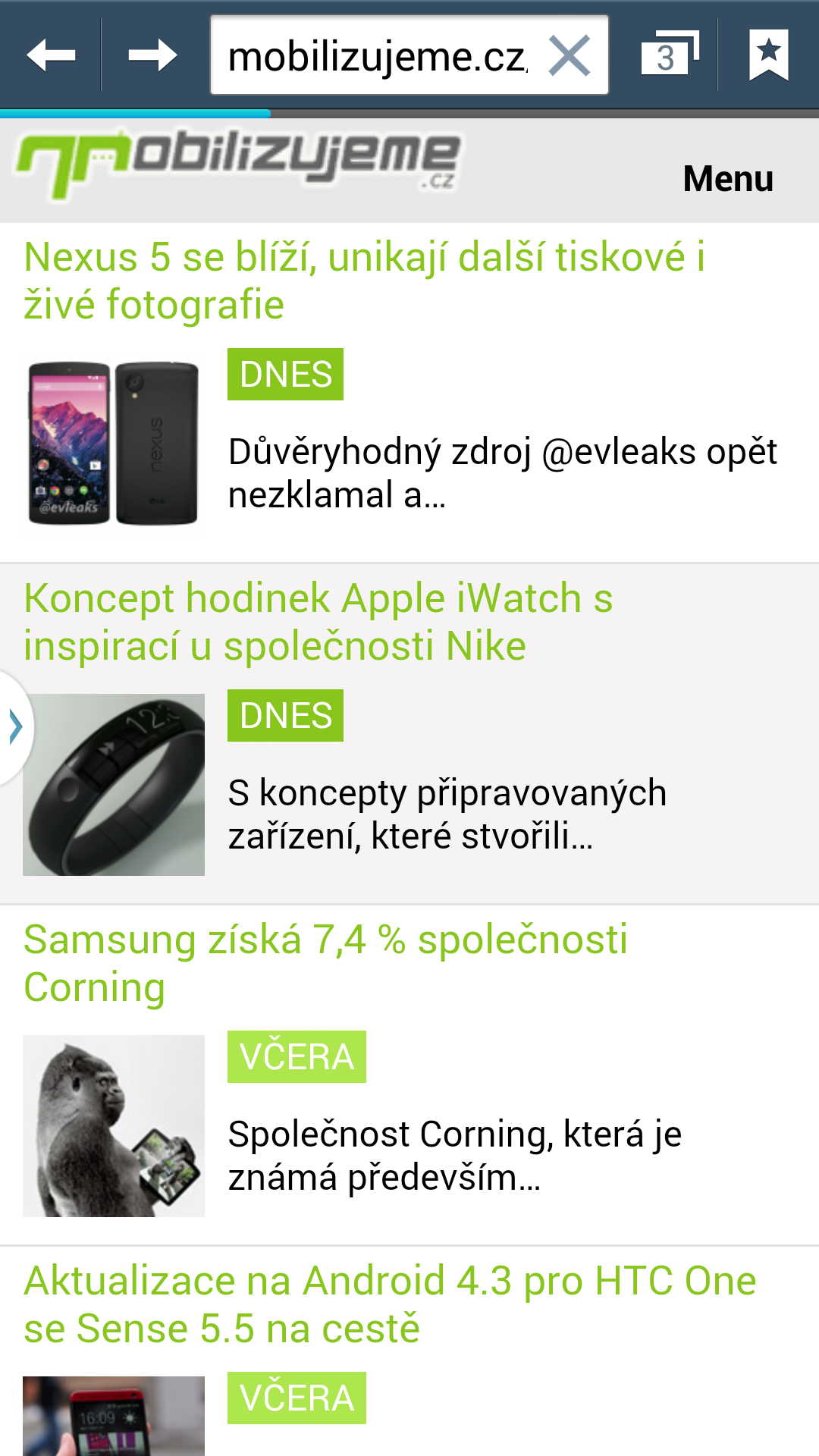Open the Samsung získá 7,4 % Corning article
The width and height of the screenshot is (819, 1456).
[x=326, y=963]
